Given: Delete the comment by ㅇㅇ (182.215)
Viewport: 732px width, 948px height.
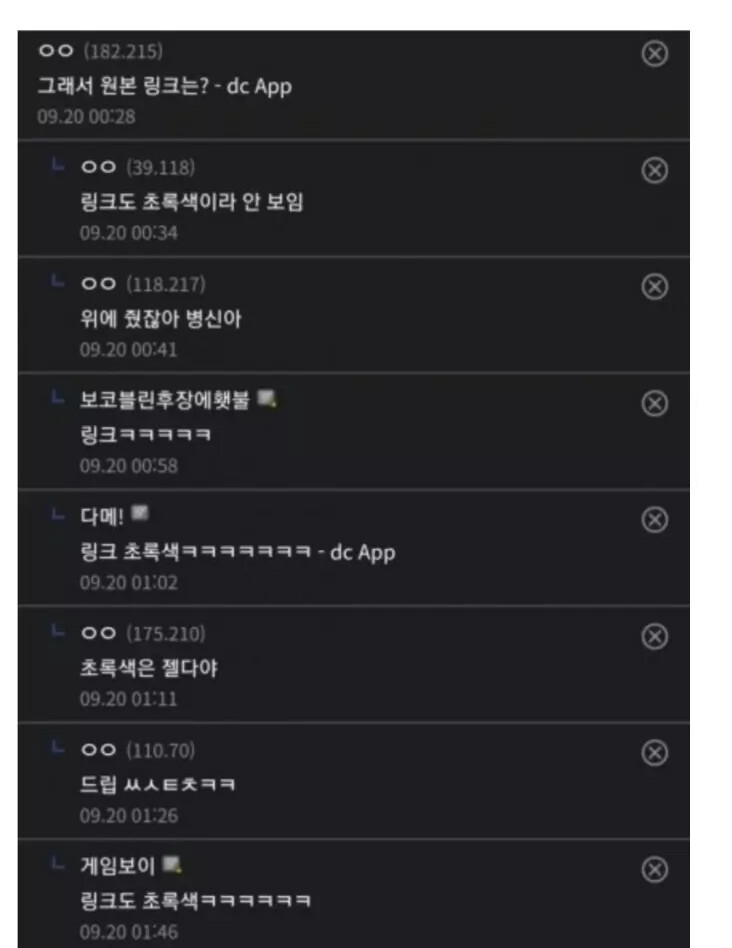Looking at the screenshot, I should [653, 53].
